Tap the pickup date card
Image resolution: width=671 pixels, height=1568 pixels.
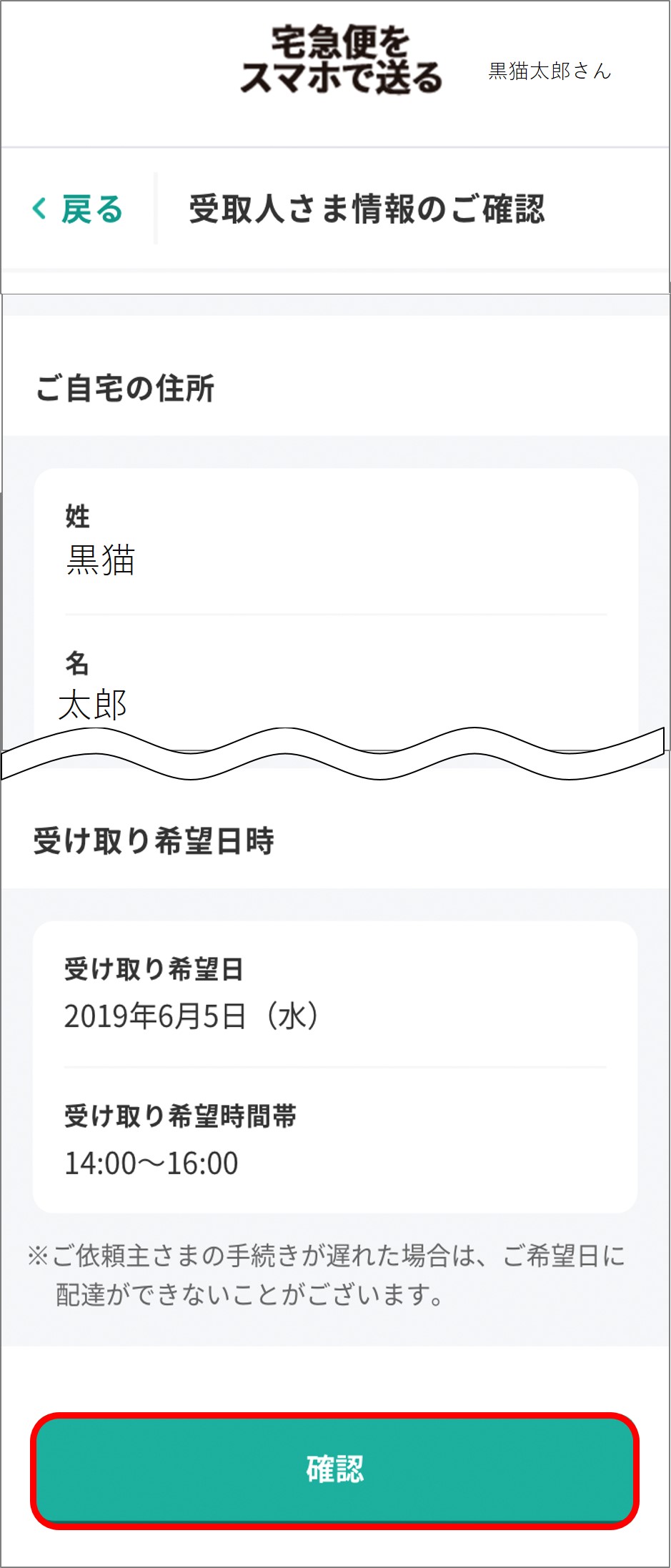[336, 1065]
